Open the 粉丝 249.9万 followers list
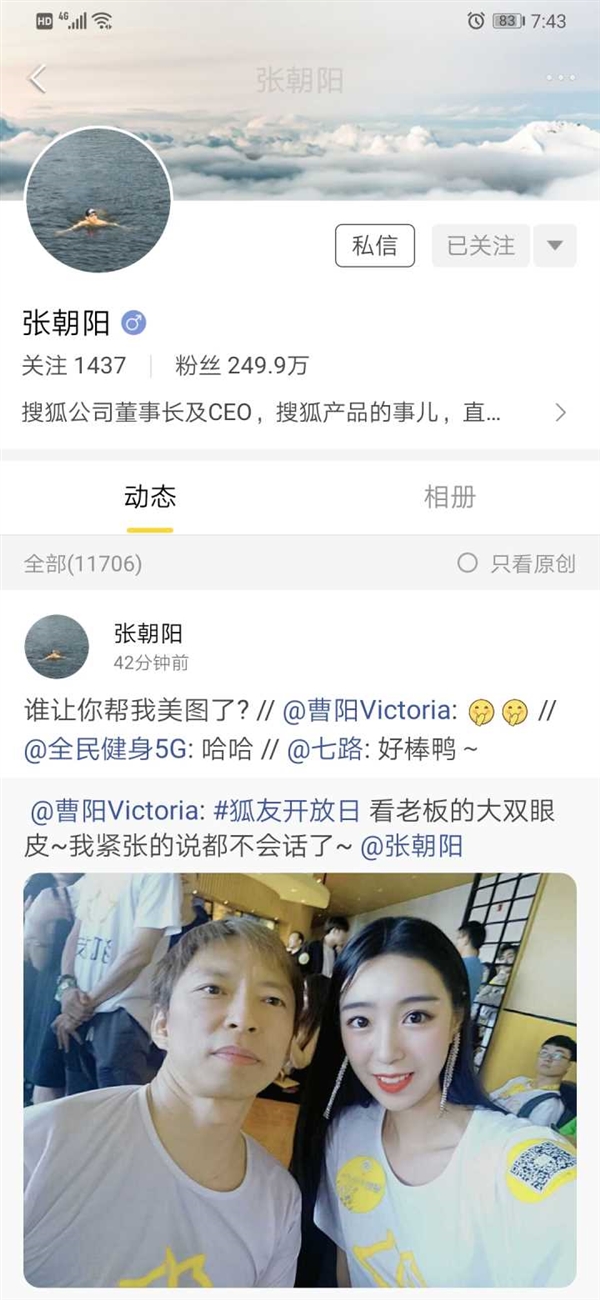This screenshot has height=1300, width=600. pos(241,366)
